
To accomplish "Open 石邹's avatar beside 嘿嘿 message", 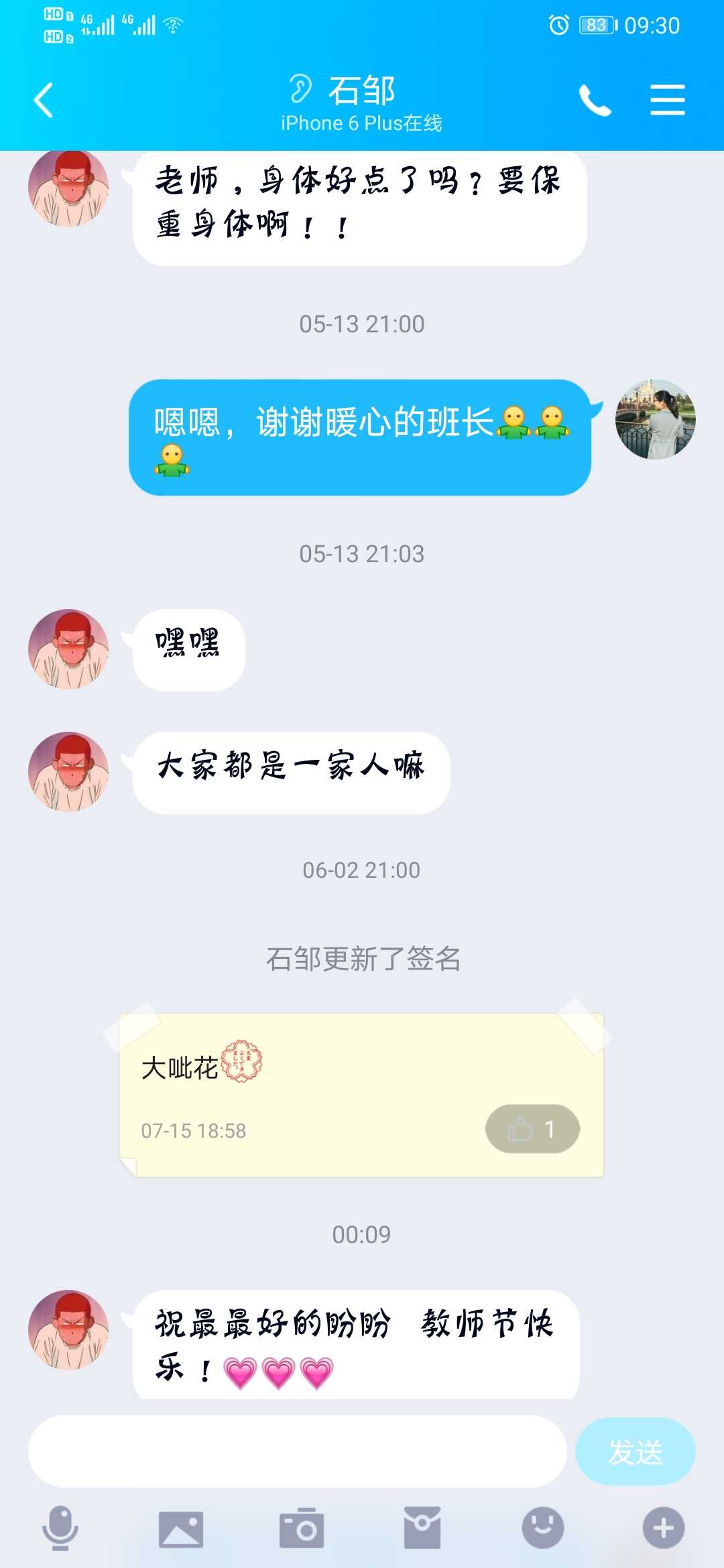I will (68, 649).
